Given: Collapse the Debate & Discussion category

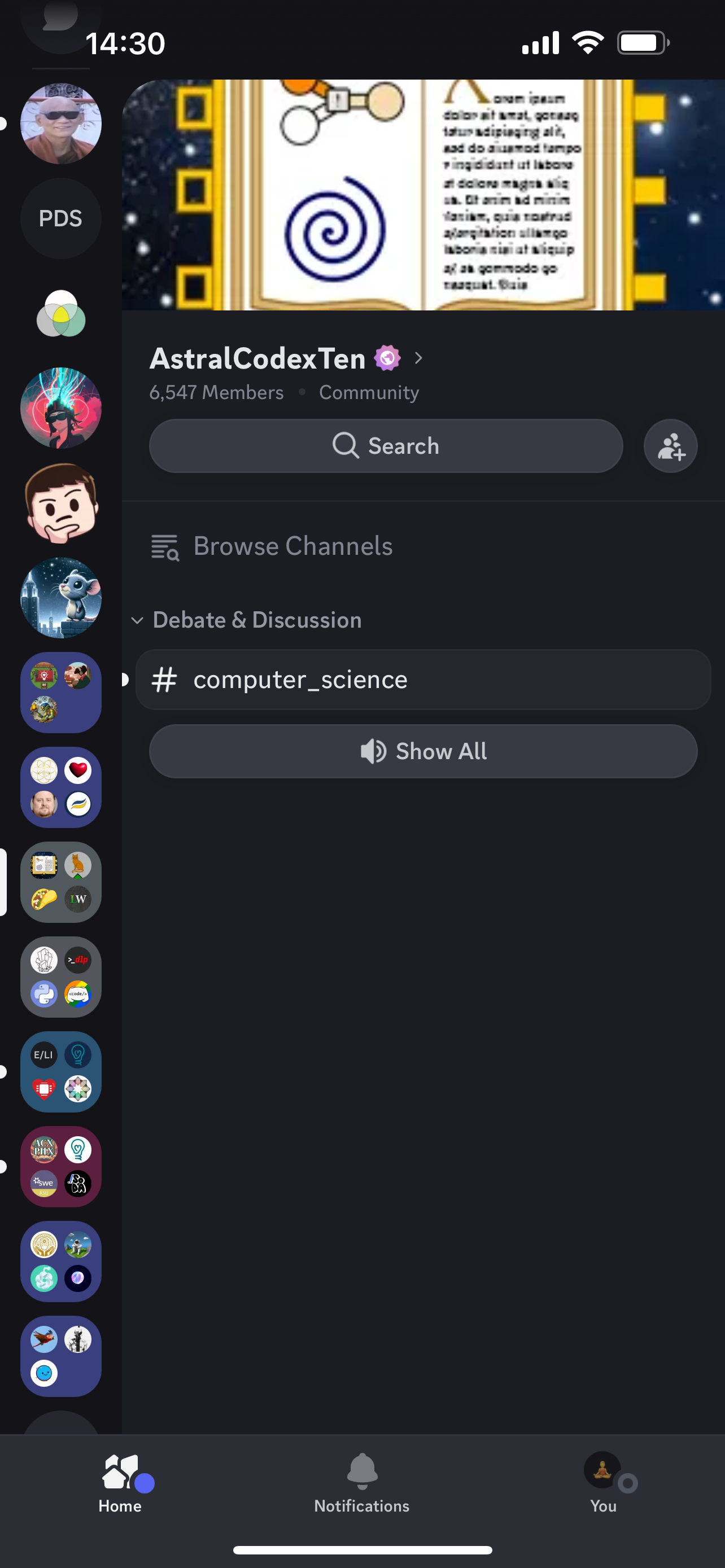Looking at the screenshot, I should point(247,620).
